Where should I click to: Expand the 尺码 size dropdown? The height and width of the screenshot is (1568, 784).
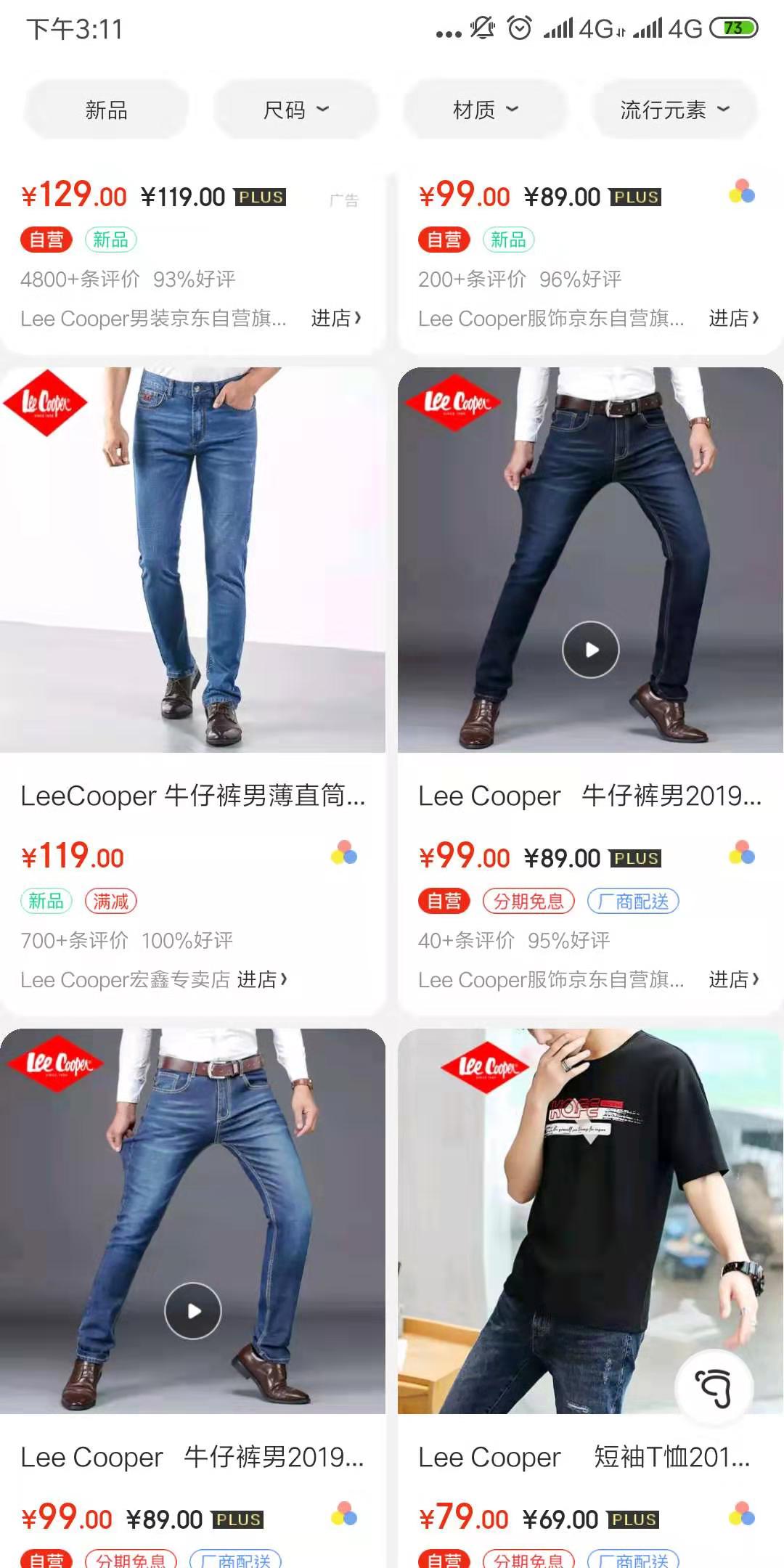point(295,109)
